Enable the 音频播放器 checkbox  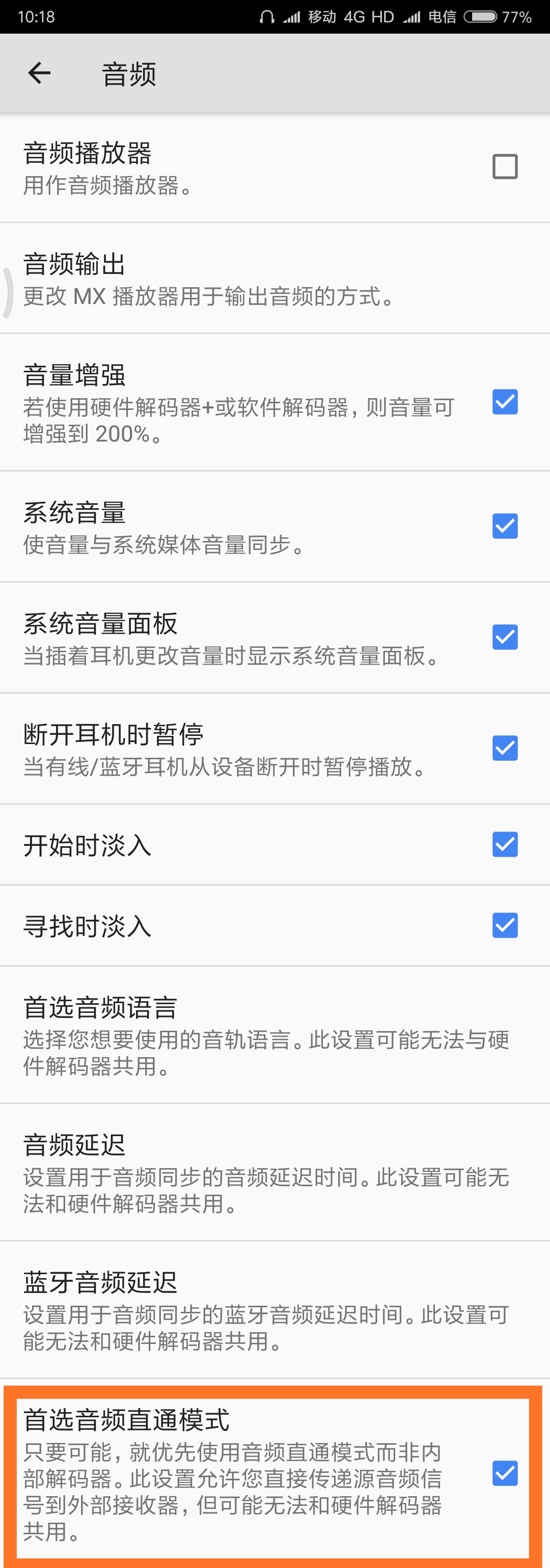pos(504,167)
